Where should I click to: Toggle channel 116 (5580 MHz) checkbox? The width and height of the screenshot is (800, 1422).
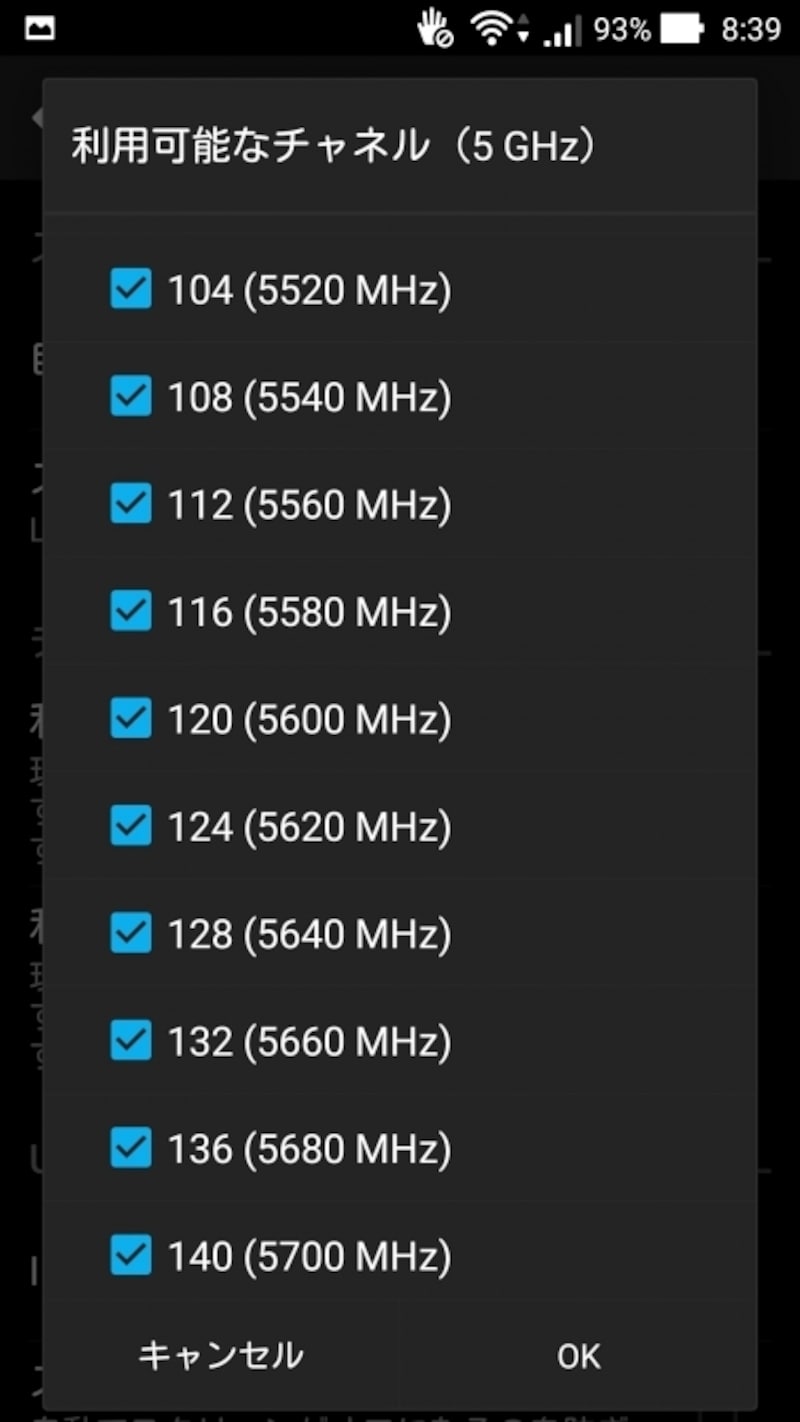click(131, 611)
